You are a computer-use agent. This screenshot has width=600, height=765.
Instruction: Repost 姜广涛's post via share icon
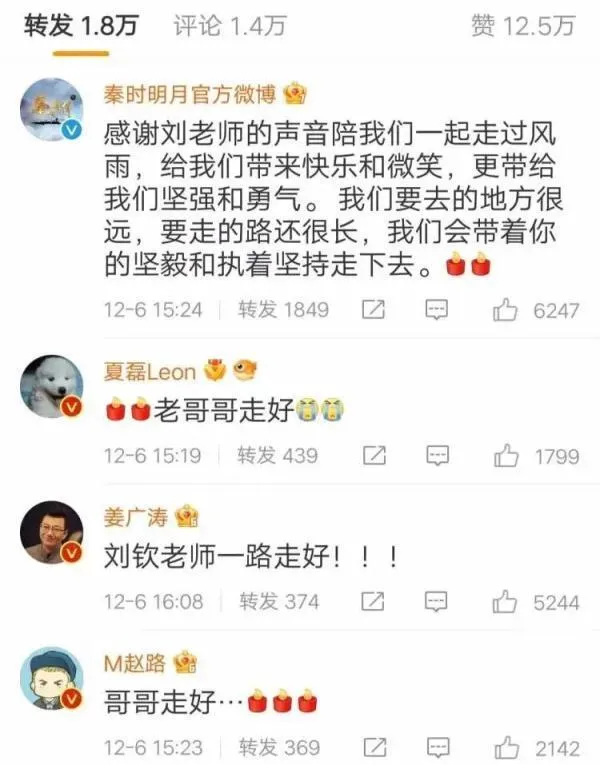(x=373, y=602)
